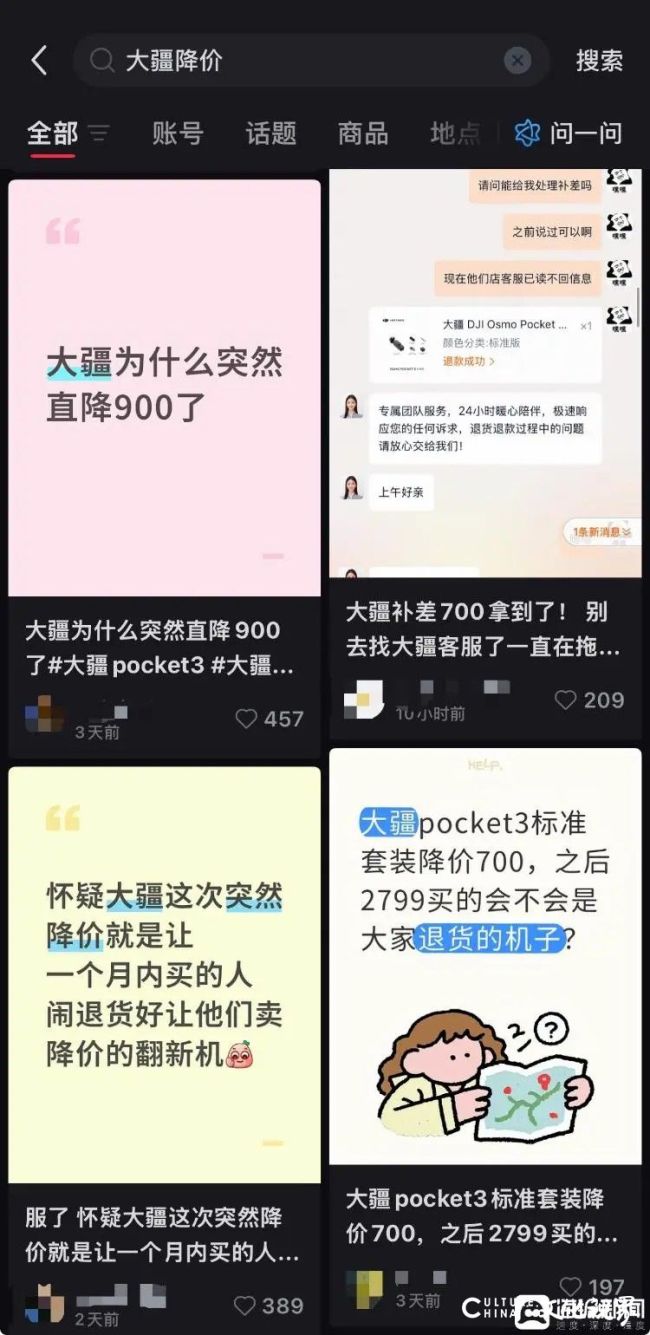The image size is (650, 1335).
Task: Like the post with 457 likes
Action: [247, 718]
